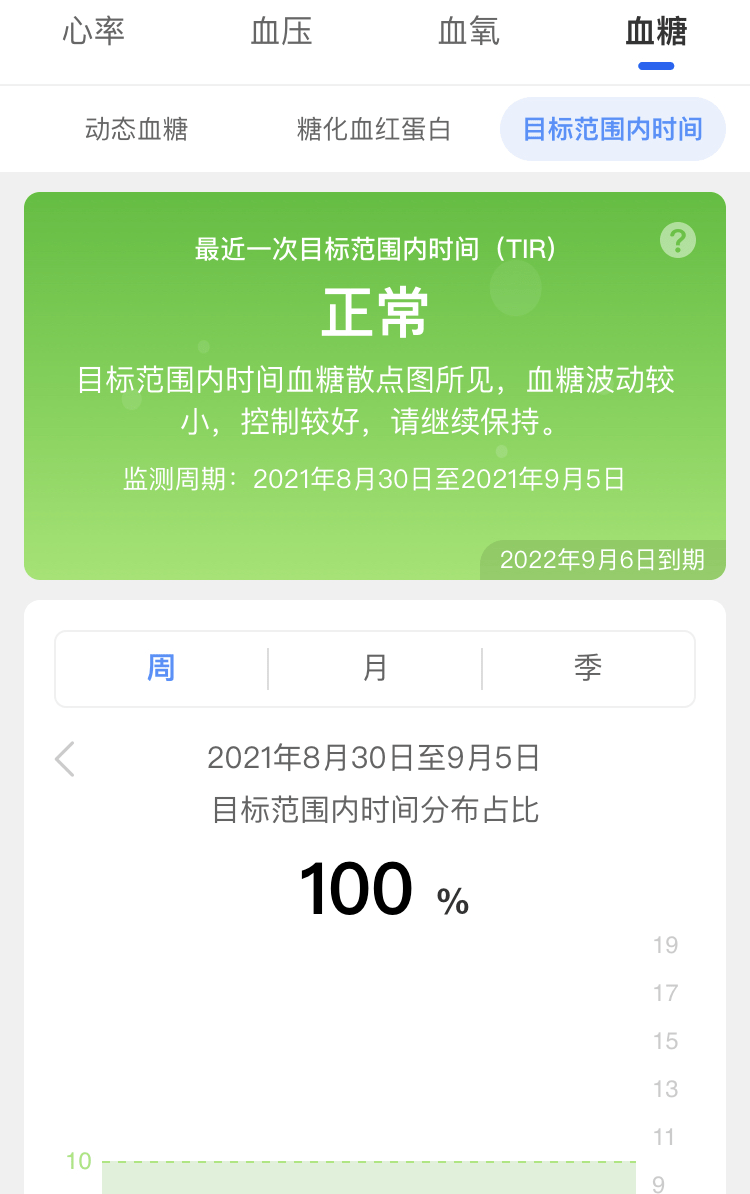Open the 血氧 tab
Screen dimensions: 750x1194
tap(468, 32)
